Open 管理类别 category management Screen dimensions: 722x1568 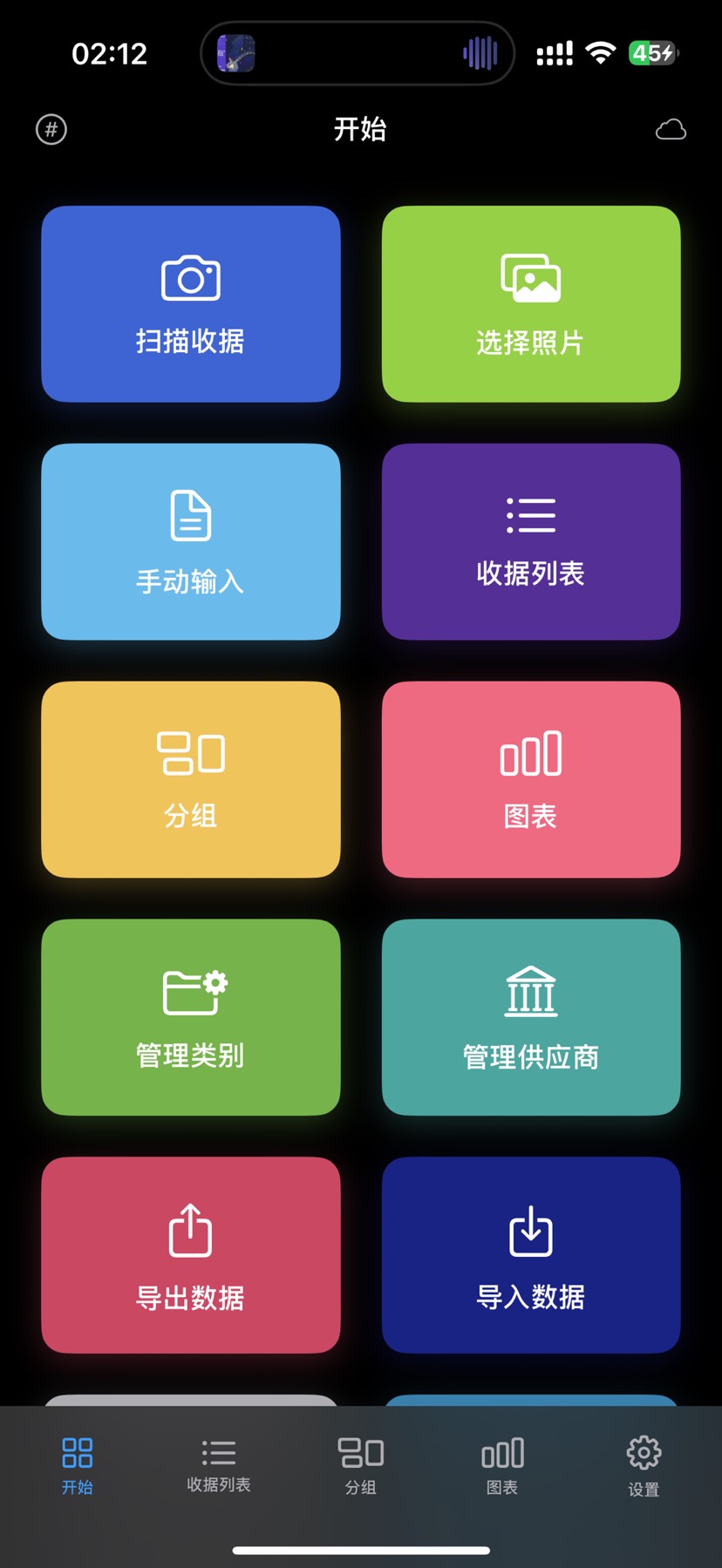[190, 1017]
